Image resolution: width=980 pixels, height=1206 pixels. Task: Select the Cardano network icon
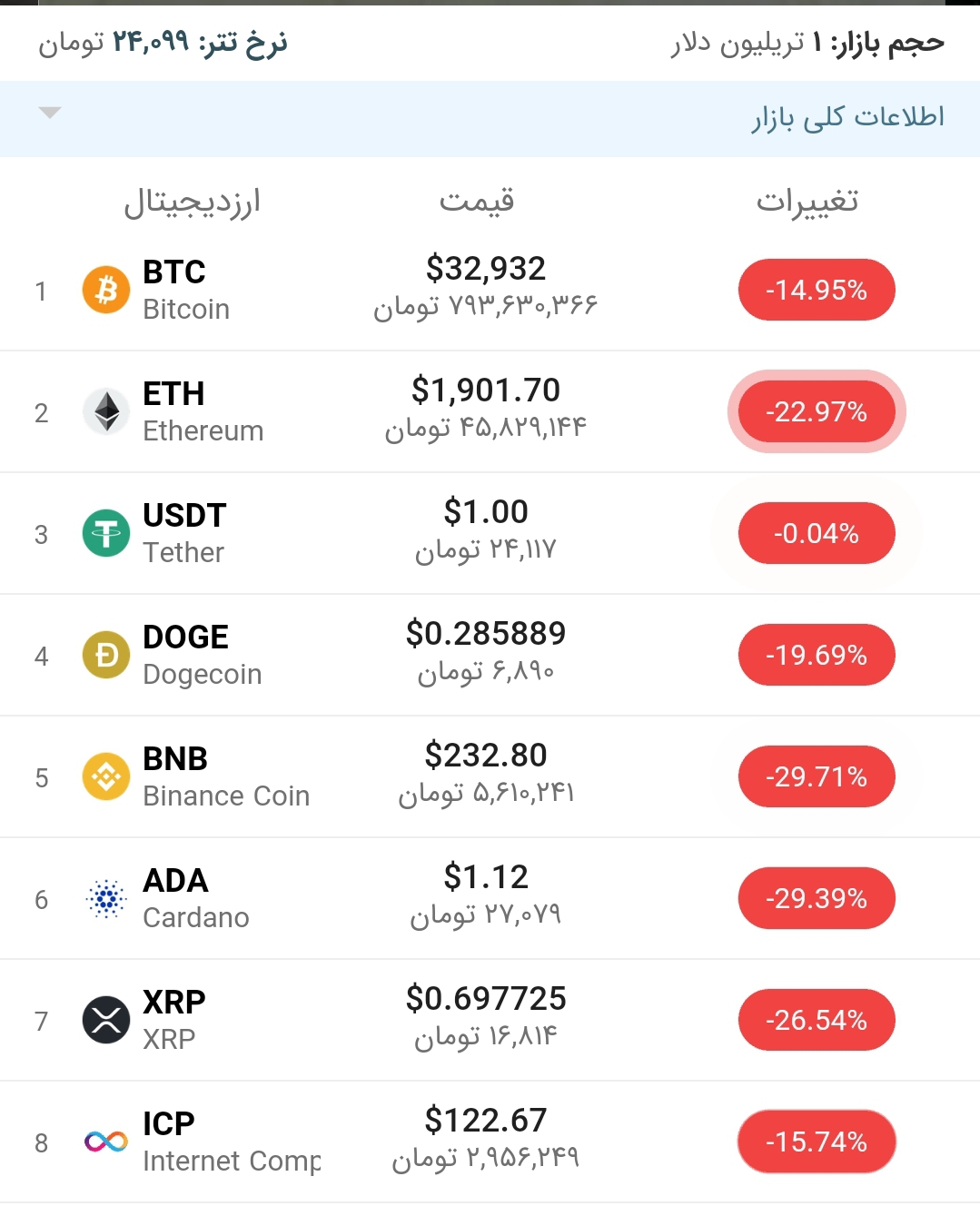105,898
